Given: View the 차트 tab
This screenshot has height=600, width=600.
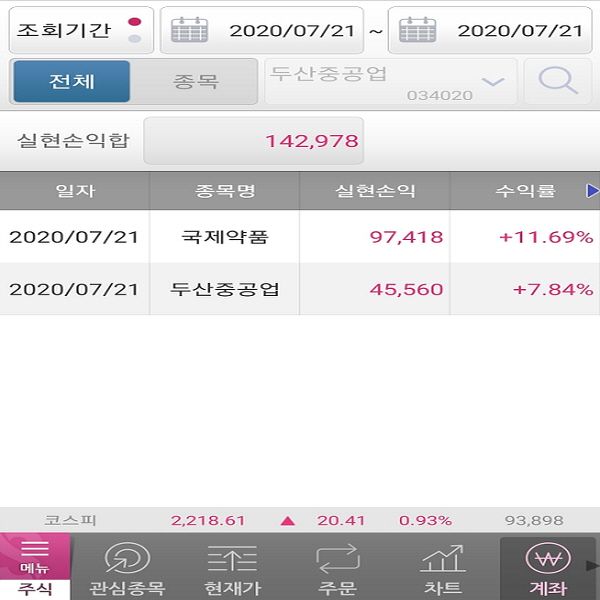Looking at the screenshot, I should pyautogui.click(x=442, y=569).
